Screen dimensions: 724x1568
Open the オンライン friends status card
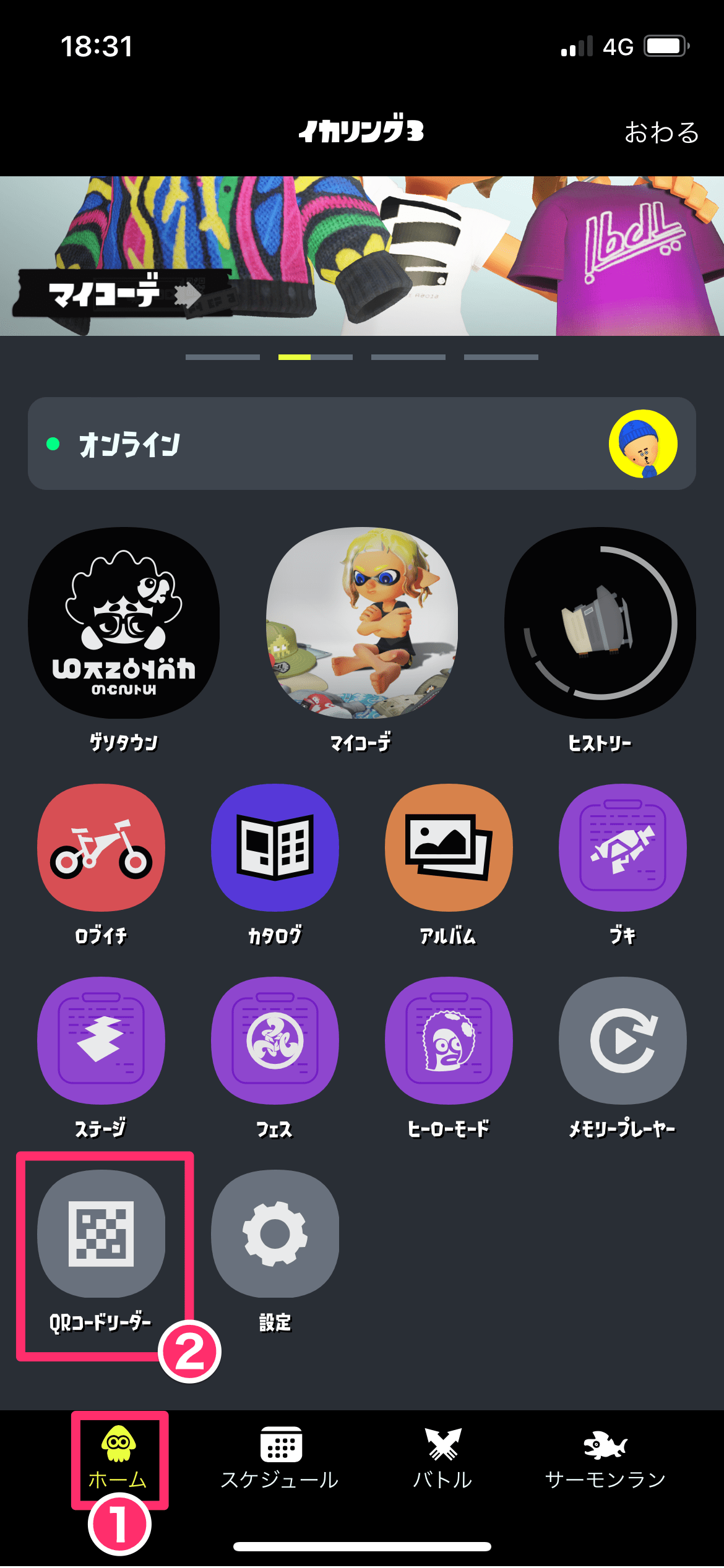[x=361, y=443]
